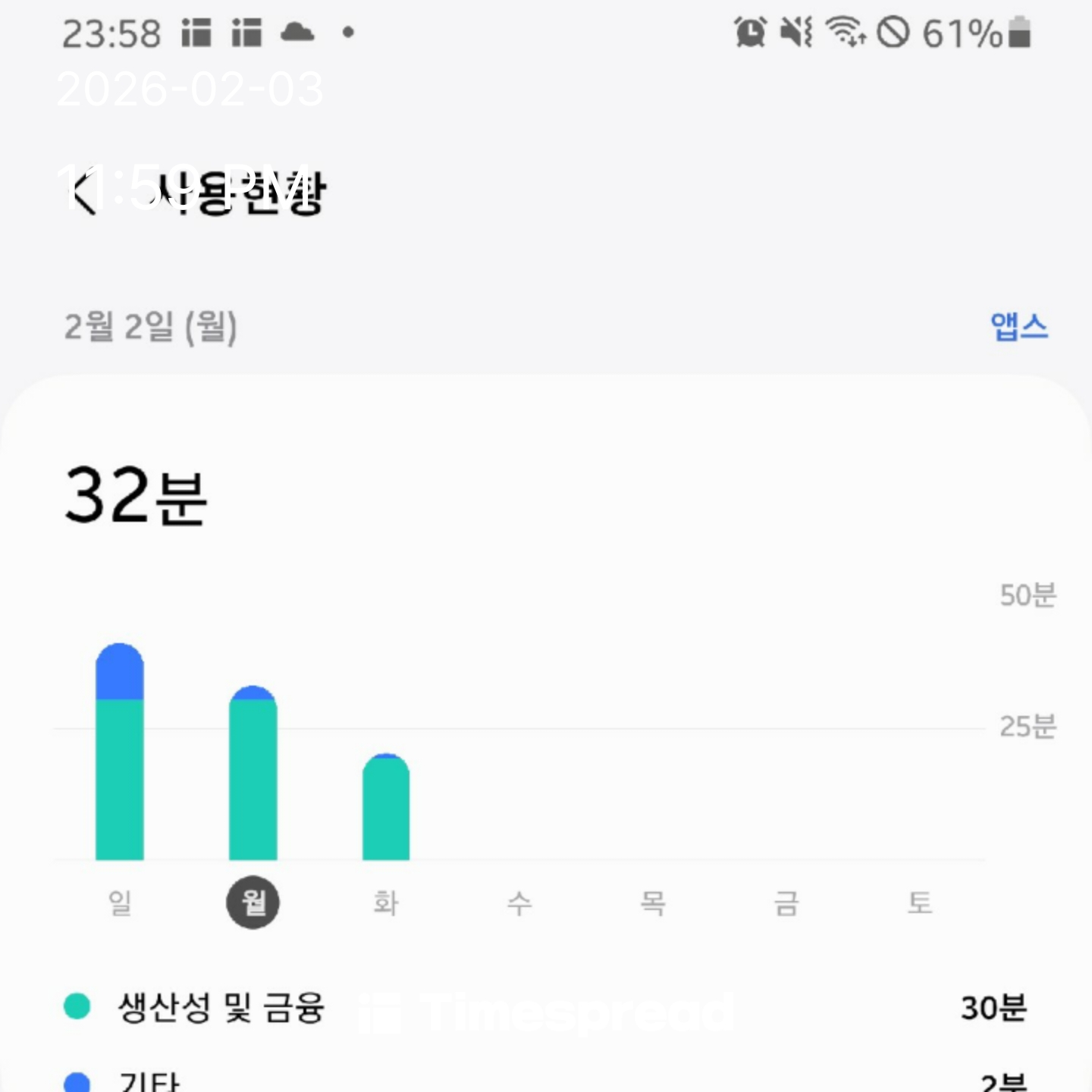1092x1092 pixels.
Task: Select 수 (Wednesday) on the chart
Action: 519,902
